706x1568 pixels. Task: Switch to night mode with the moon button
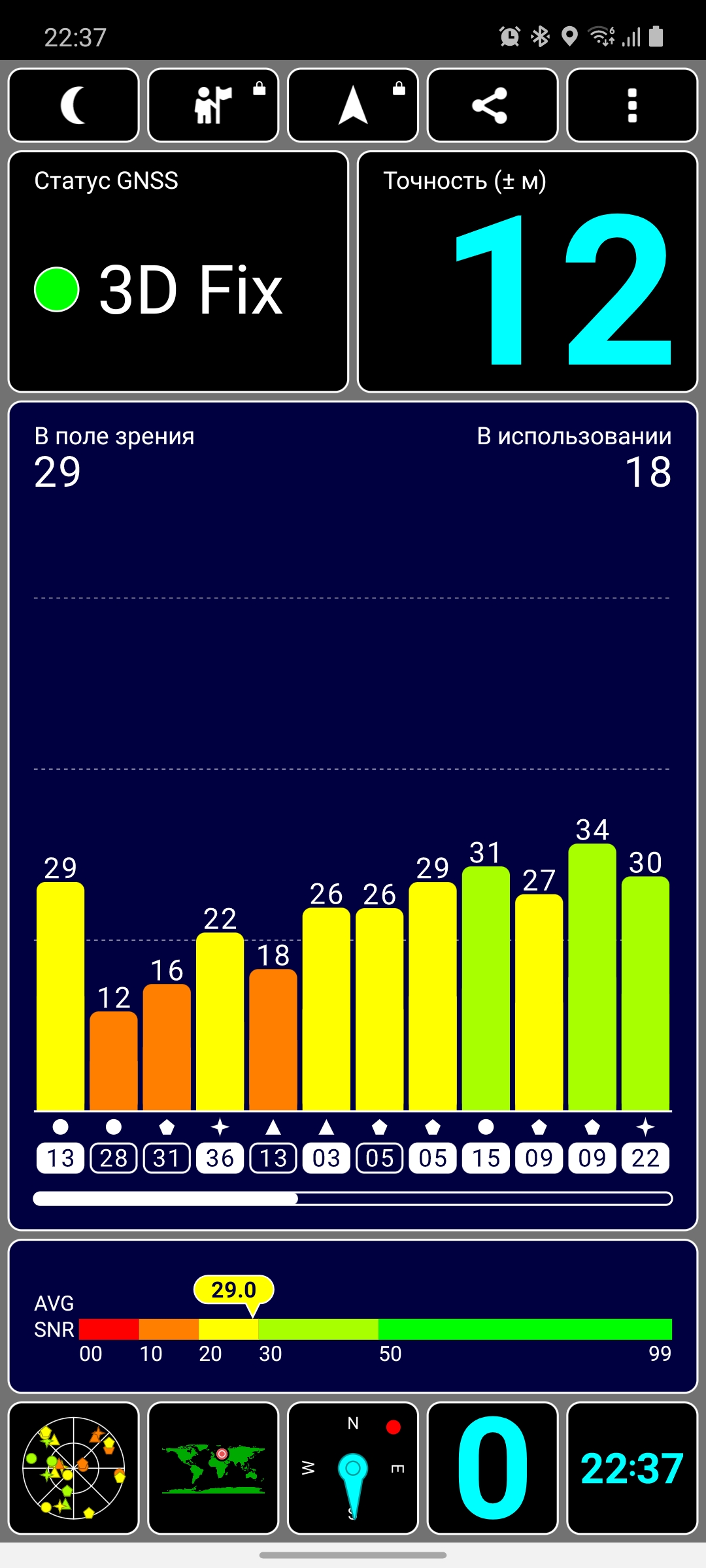[x=74, y=105]
